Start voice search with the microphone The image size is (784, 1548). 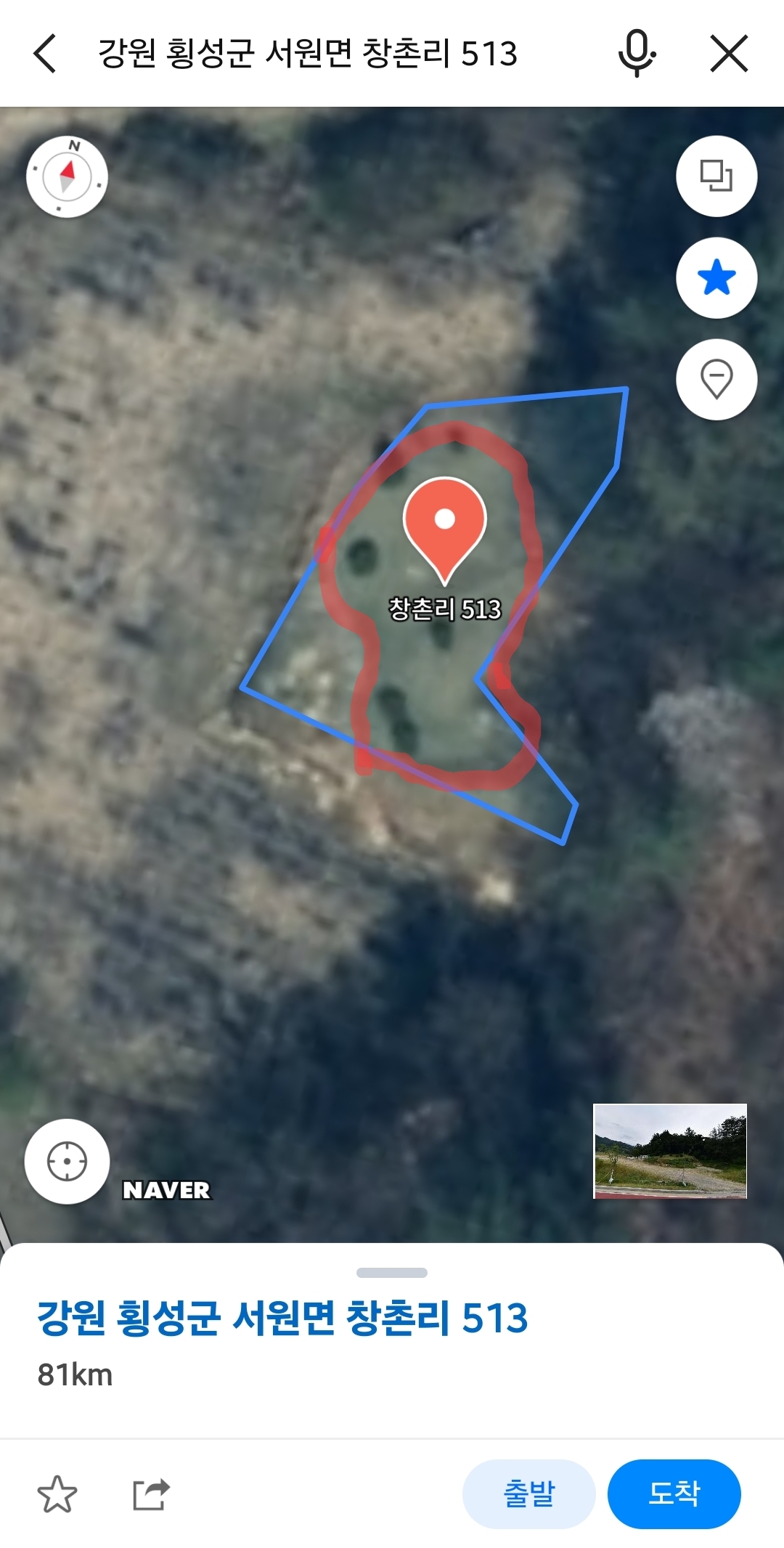click(637, 54)
